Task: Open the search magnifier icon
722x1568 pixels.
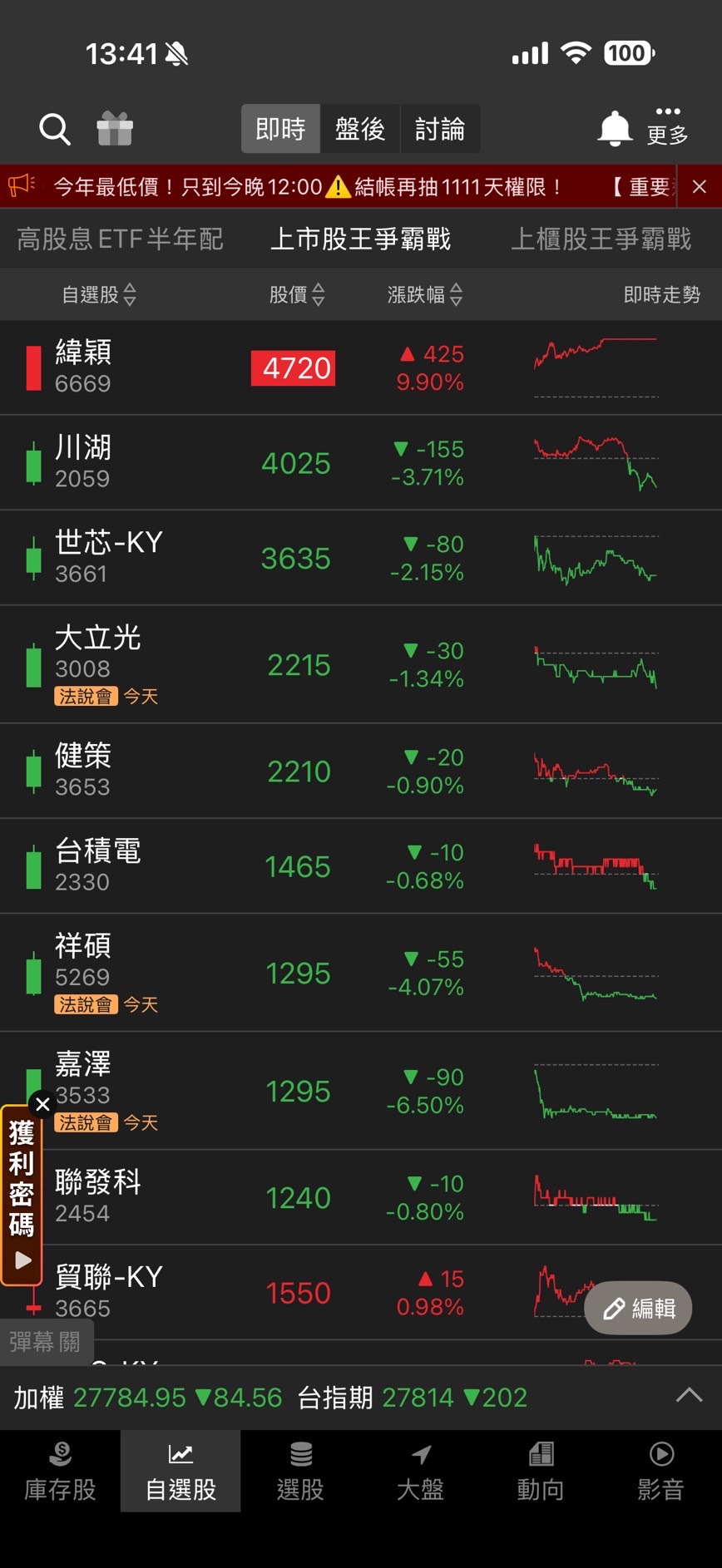Action: click(55, 129)
